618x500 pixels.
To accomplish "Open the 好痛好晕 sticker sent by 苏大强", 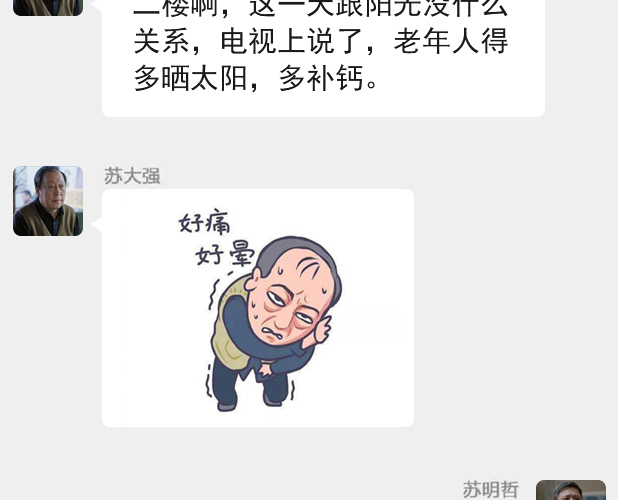I will click(258, 308).
